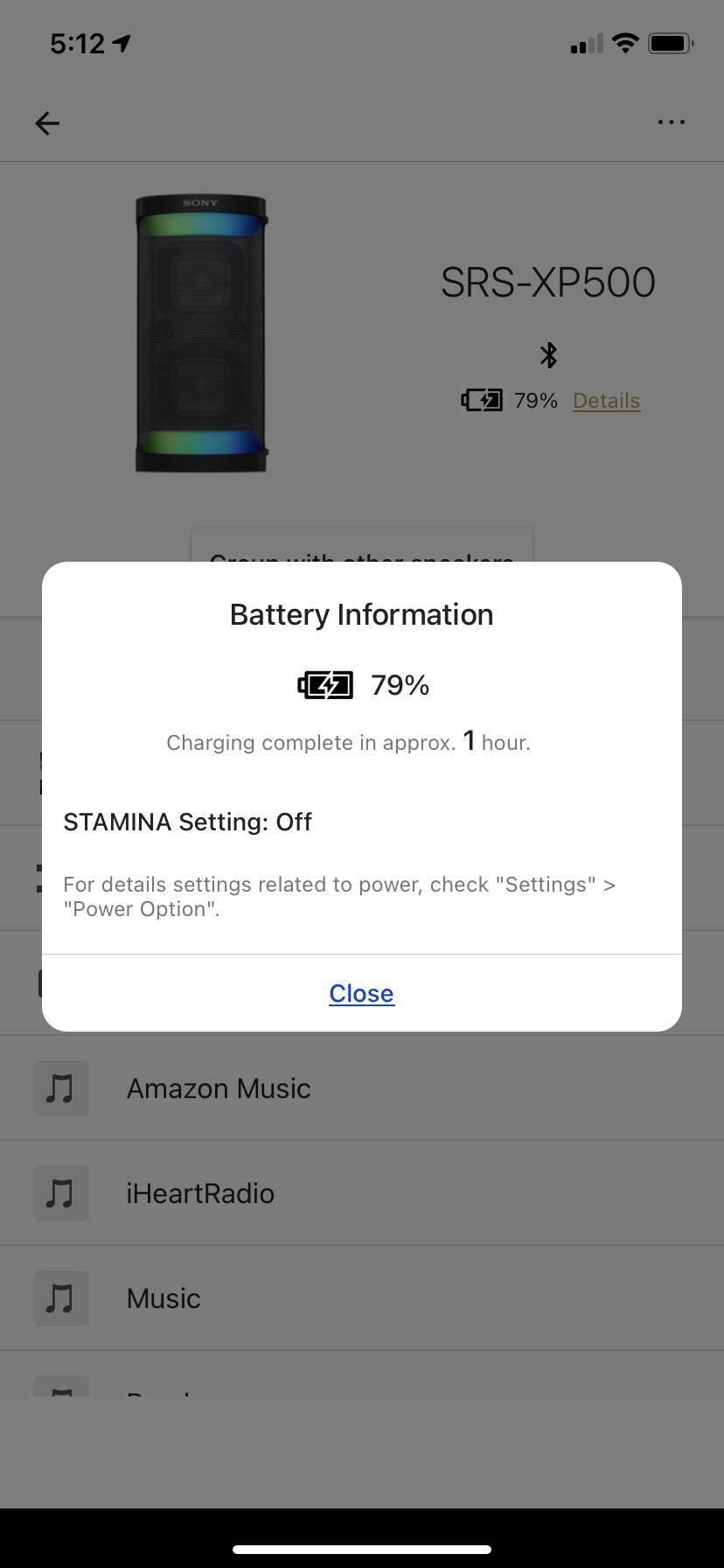Tap the cellular signal indicator
The height and width of the screenshot is (1568, 724).
pos(584,42)
